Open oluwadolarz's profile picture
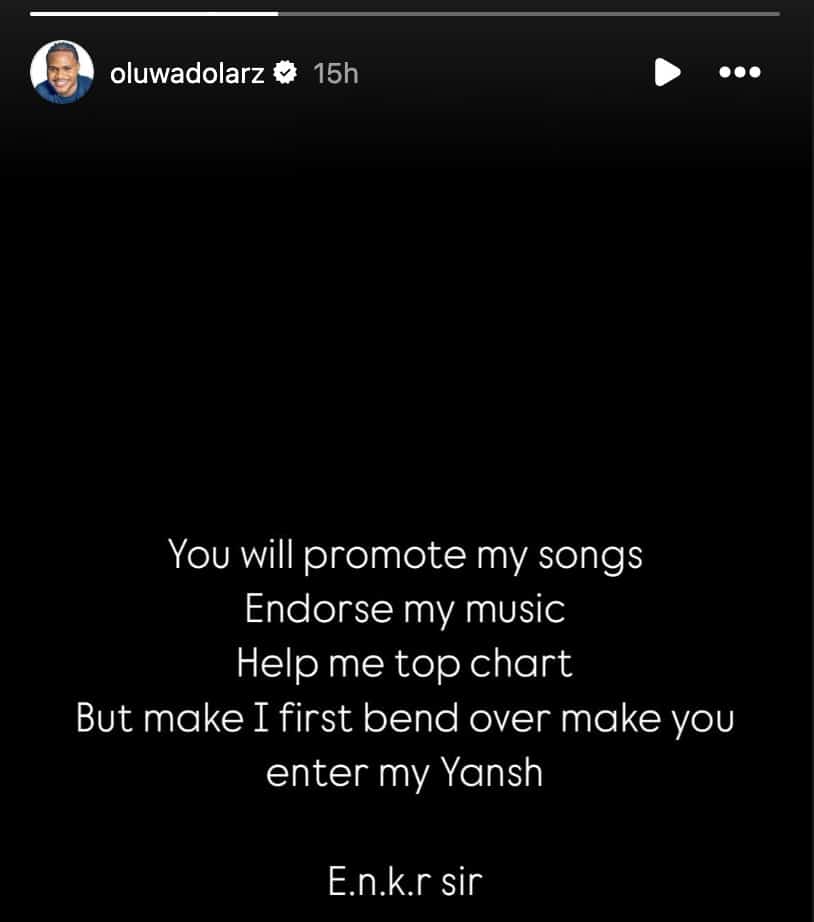Image resolution: width=814 pixels, height=922 pixels. pos(62,72)
